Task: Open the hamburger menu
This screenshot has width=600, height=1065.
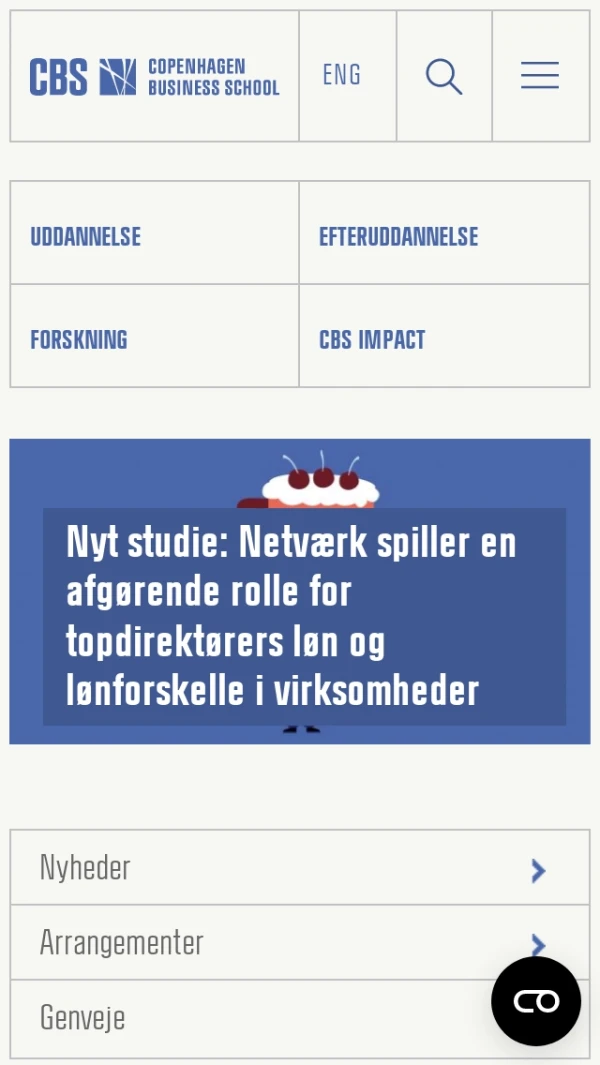Action: pos(540,76)
